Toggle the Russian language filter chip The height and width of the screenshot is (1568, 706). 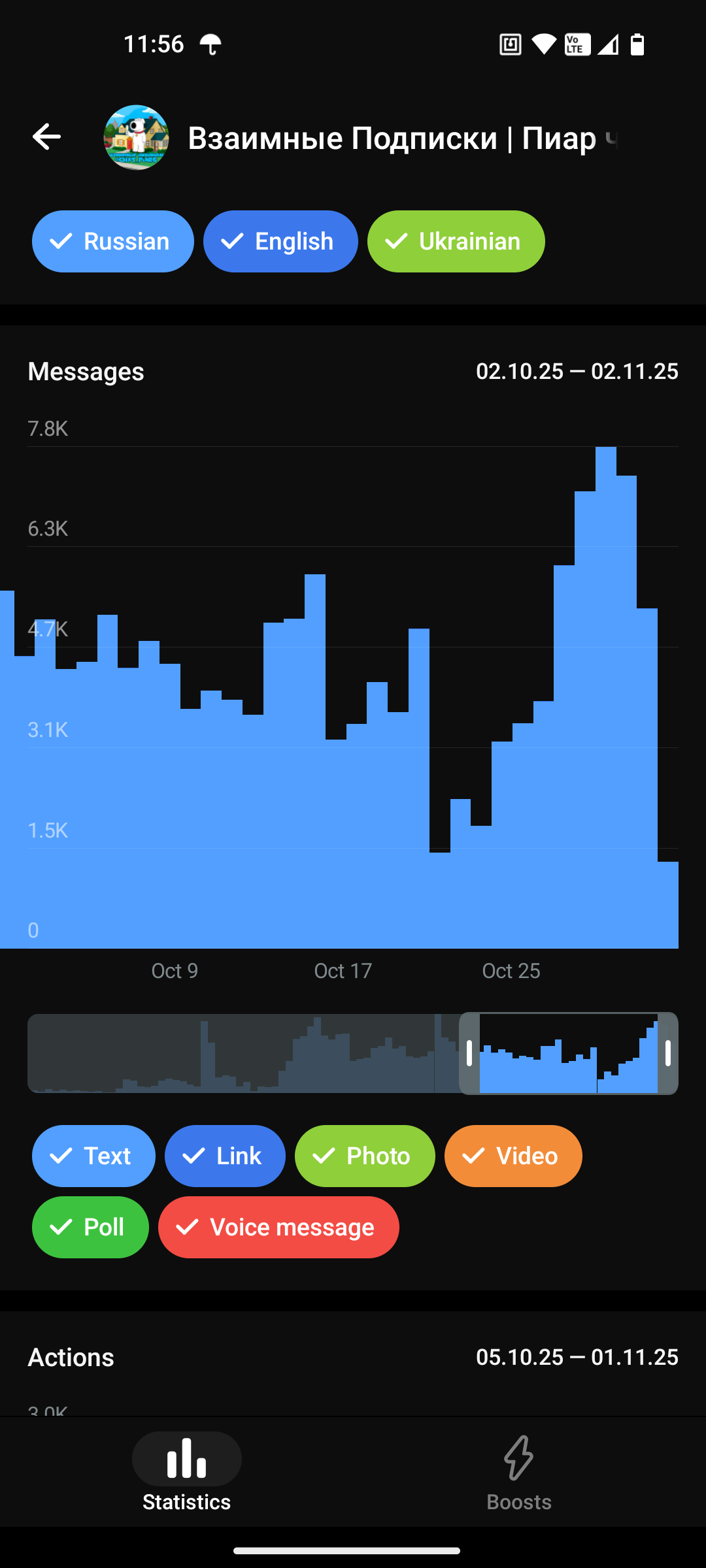tap(113, 242)
